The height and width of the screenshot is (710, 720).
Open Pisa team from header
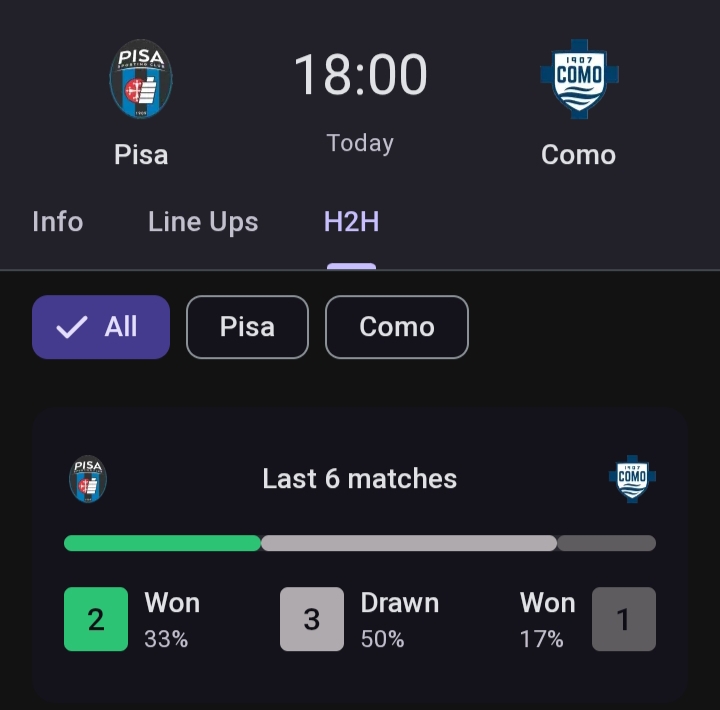[141, 100]
